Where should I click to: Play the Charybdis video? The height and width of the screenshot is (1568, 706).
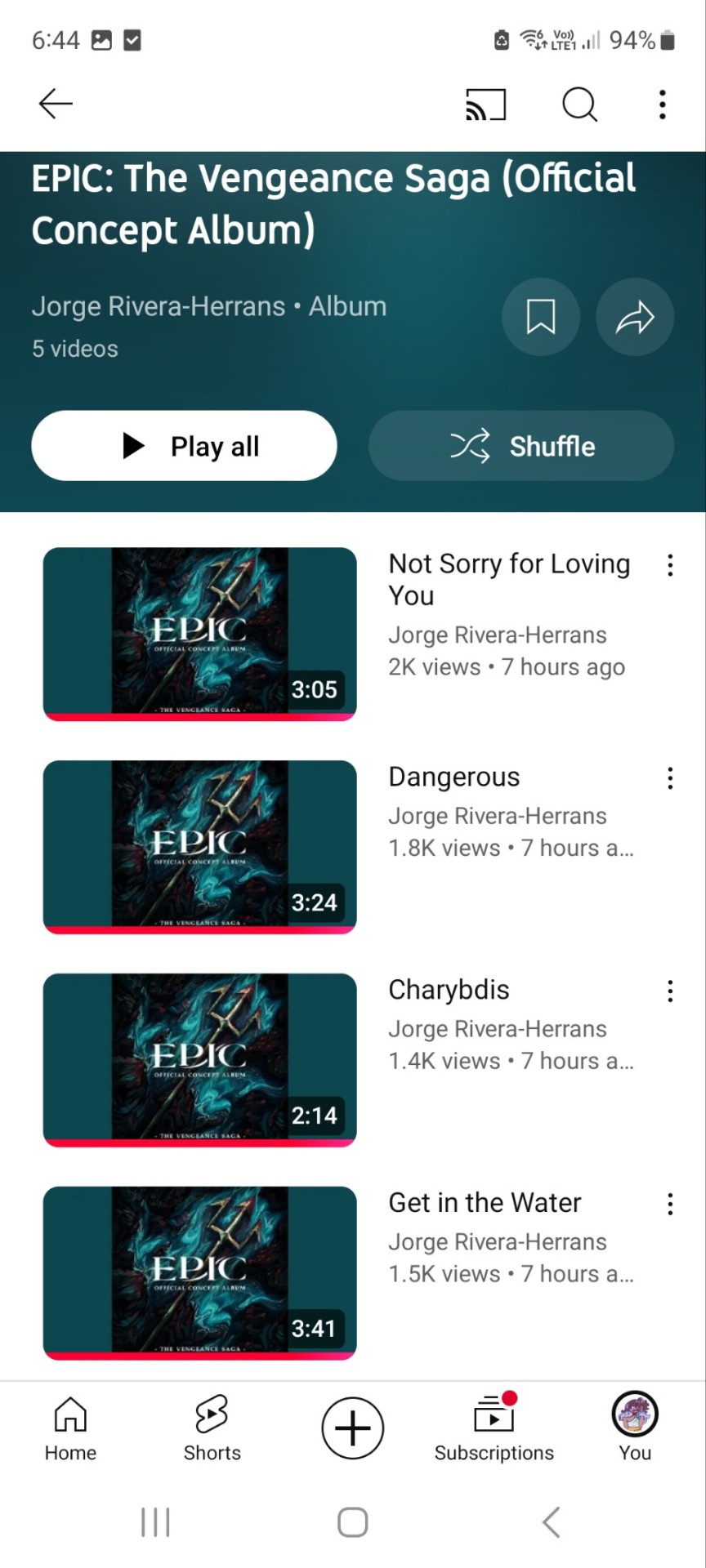200,1059
